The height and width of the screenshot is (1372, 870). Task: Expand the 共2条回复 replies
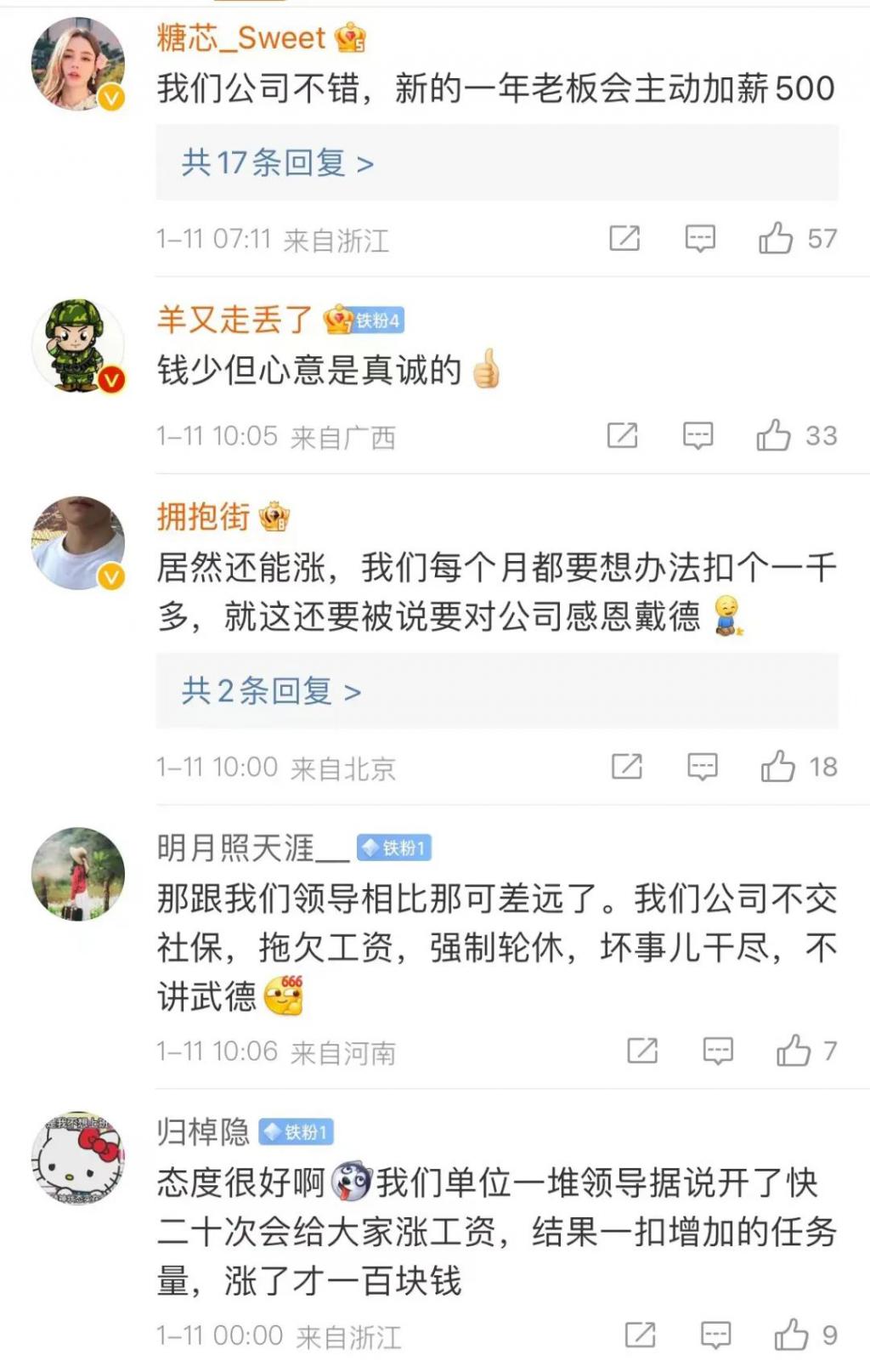271,691
